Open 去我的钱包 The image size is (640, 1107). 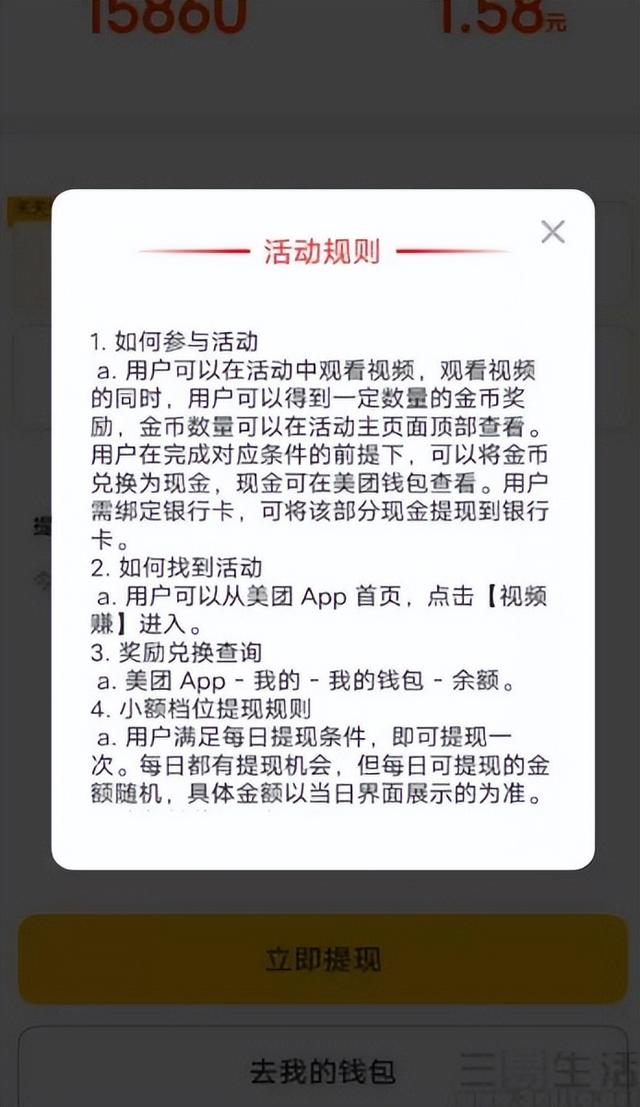coord(322,1067)
